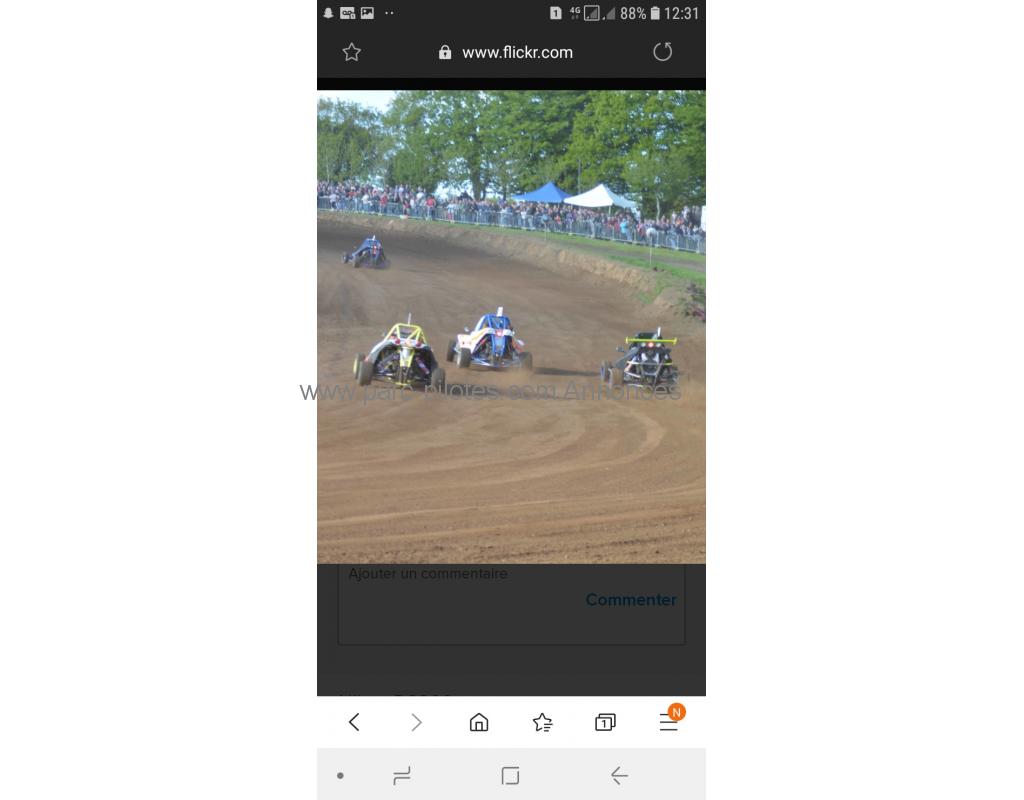Viewport: 1024px width, 800px height.
Task: Go back to the previous page
Action: (354, 722)
